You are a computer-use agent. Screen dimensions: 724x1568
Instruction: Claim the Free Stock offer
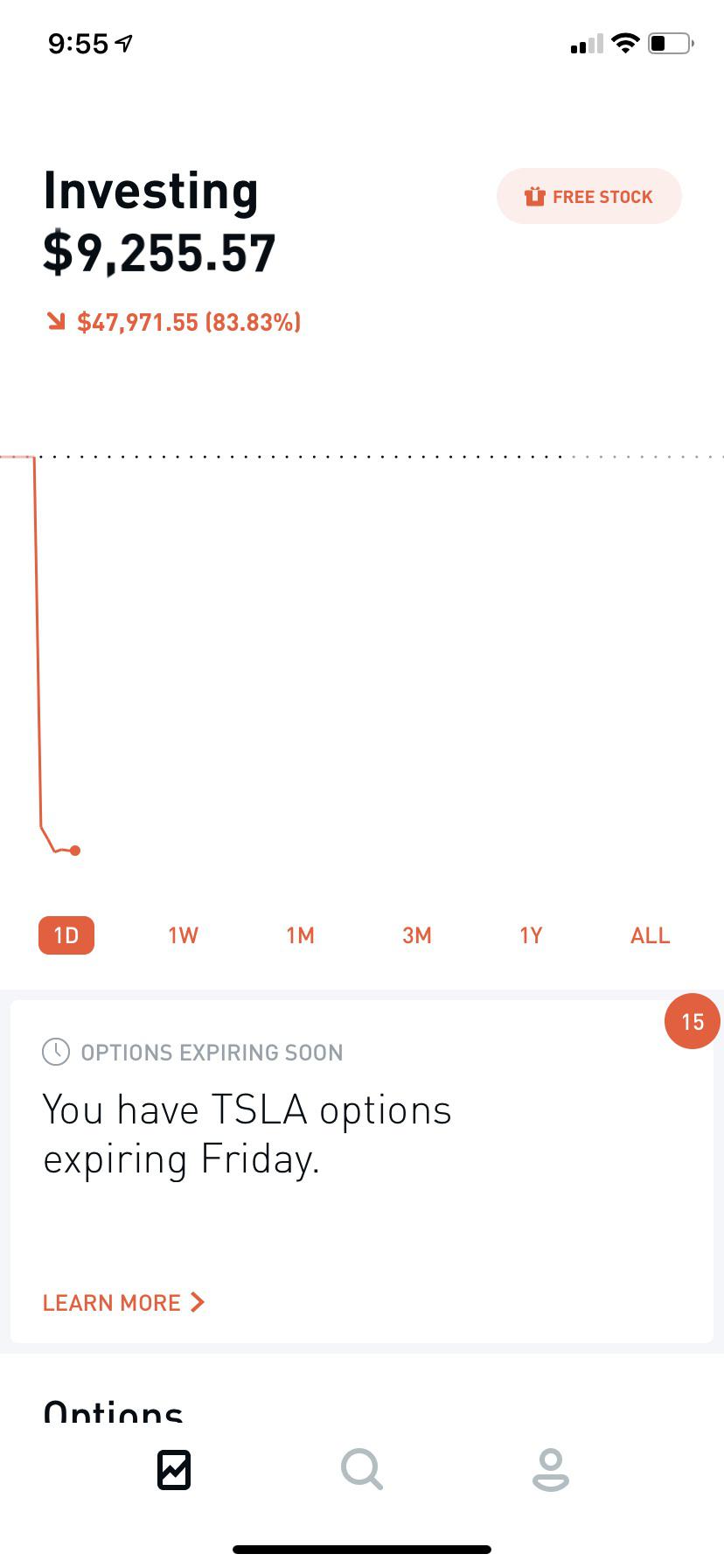pyautogui.click(x=588, y=196)
